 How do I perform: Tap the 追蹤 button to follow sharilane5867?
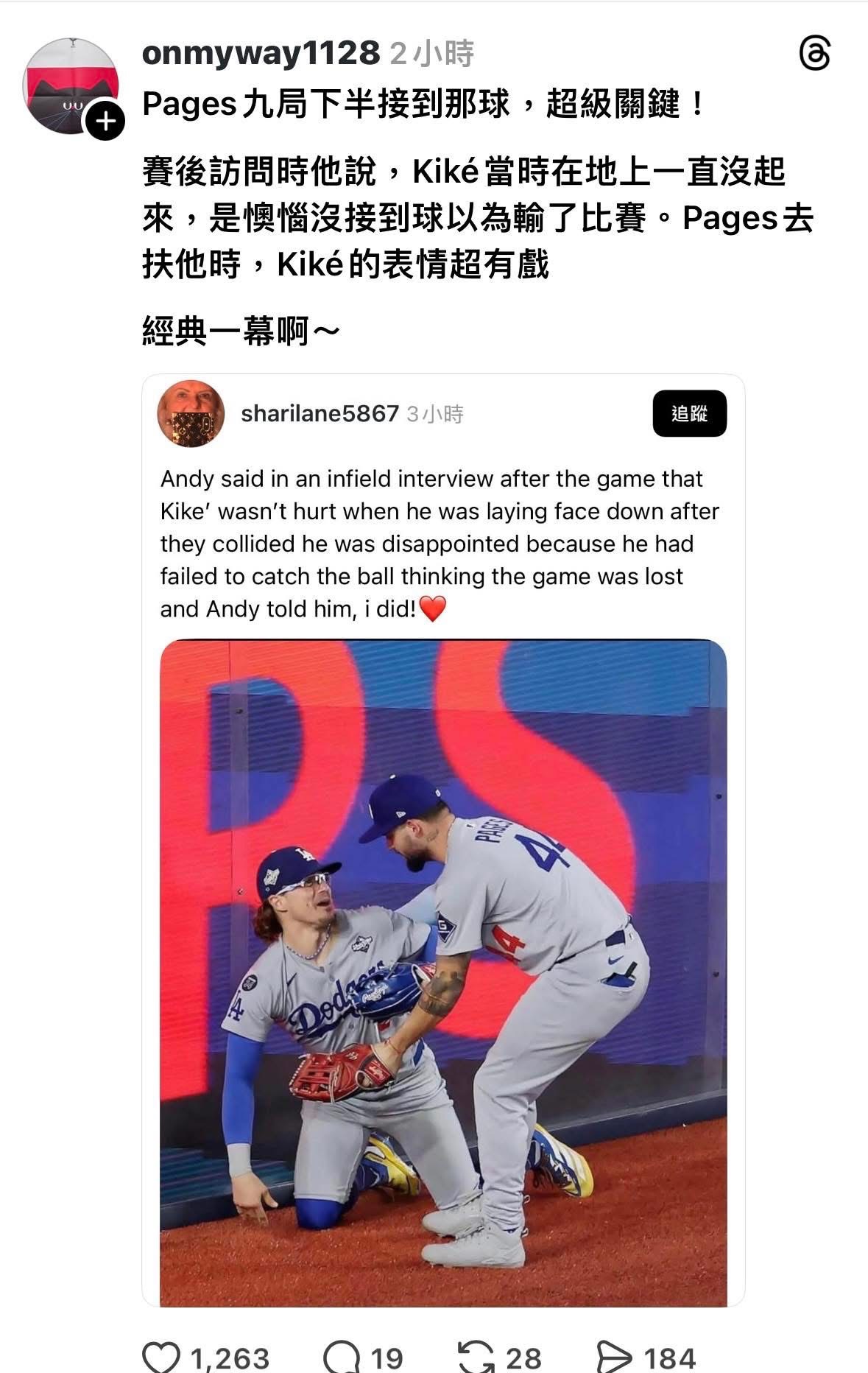tap(689, 414)
